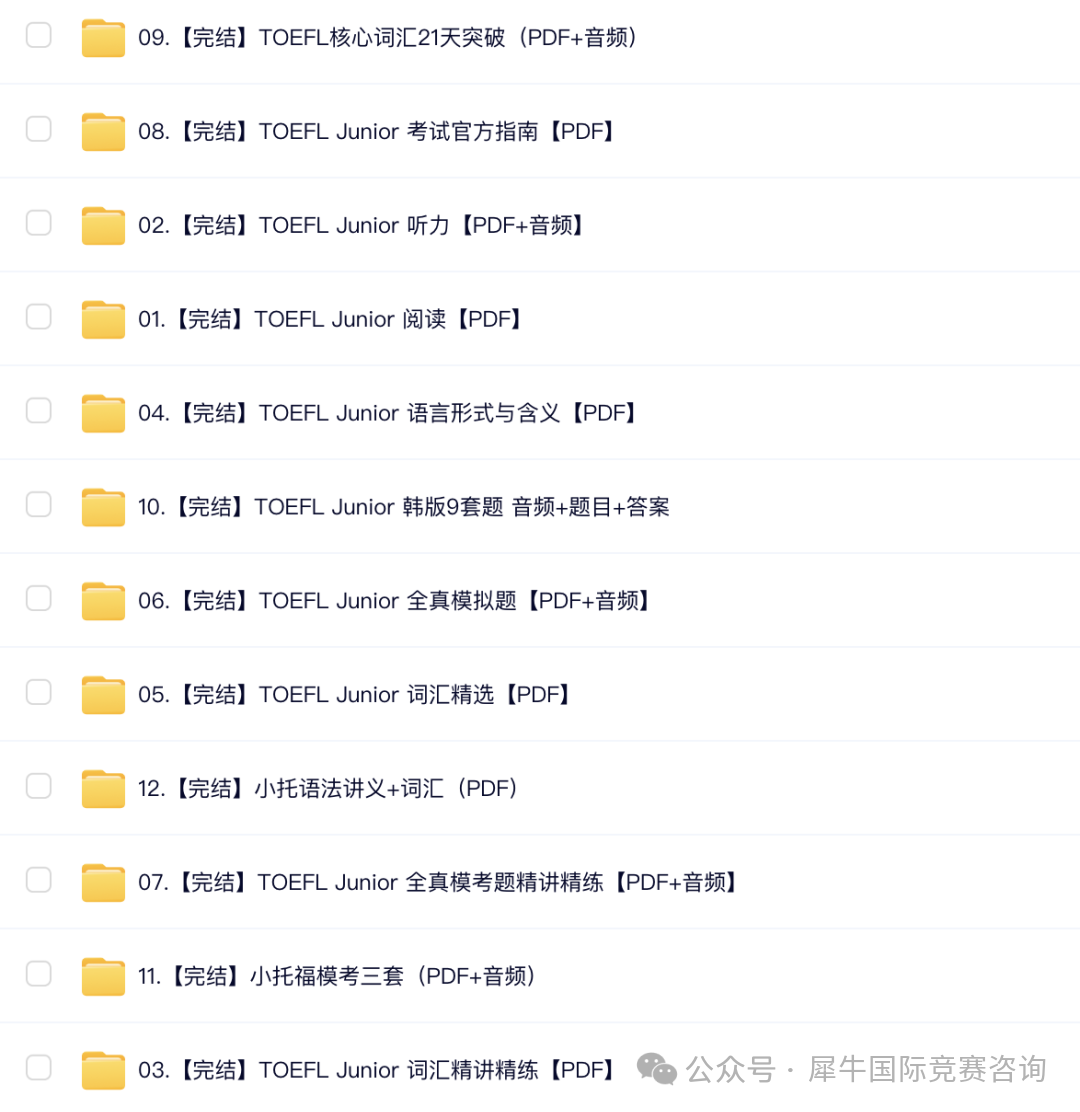Select the checkbox for folder 09 核心词汇
The height and width of the screenshot is (1112, 1080).
(x=38, y=36)
